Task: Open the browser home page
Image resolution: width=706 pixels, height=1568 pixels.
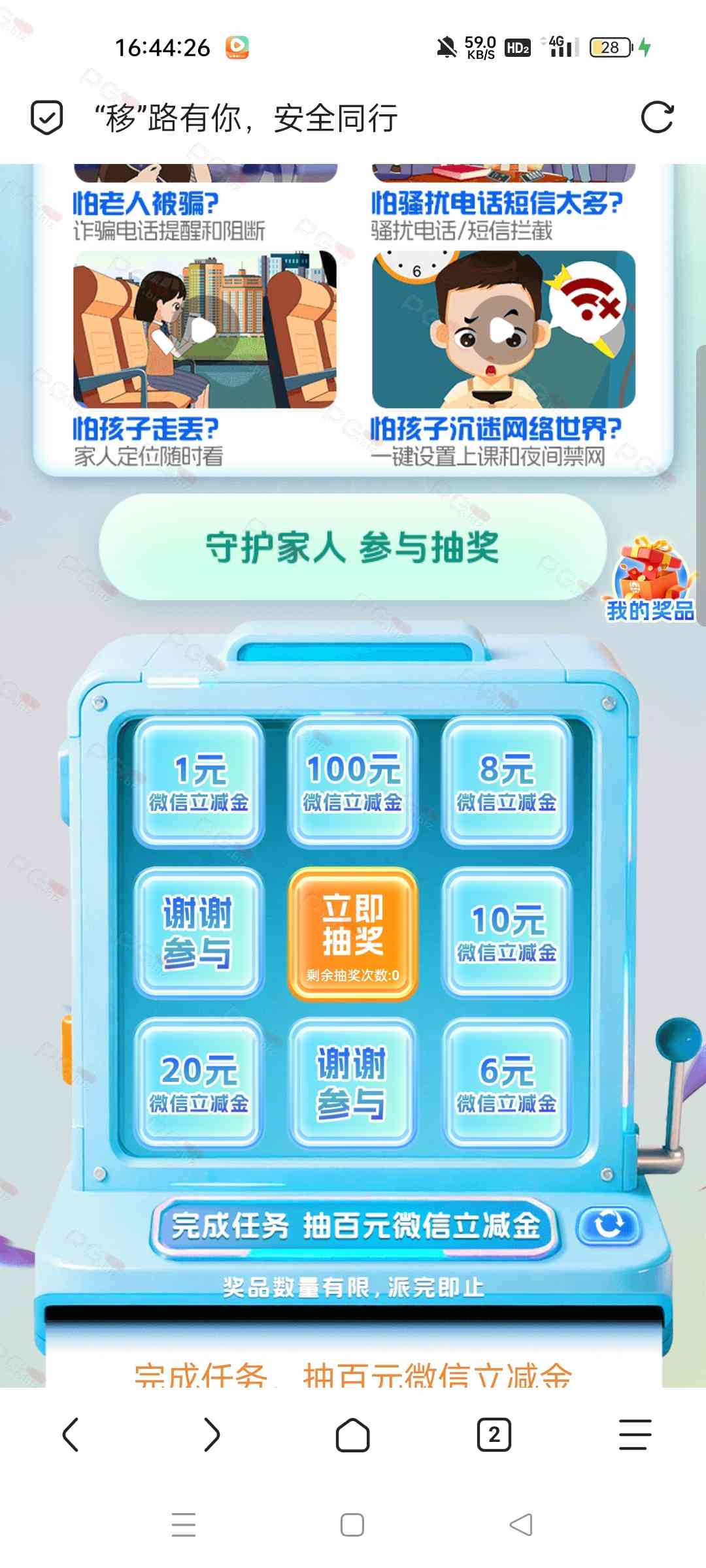Action: [352, 1435]
